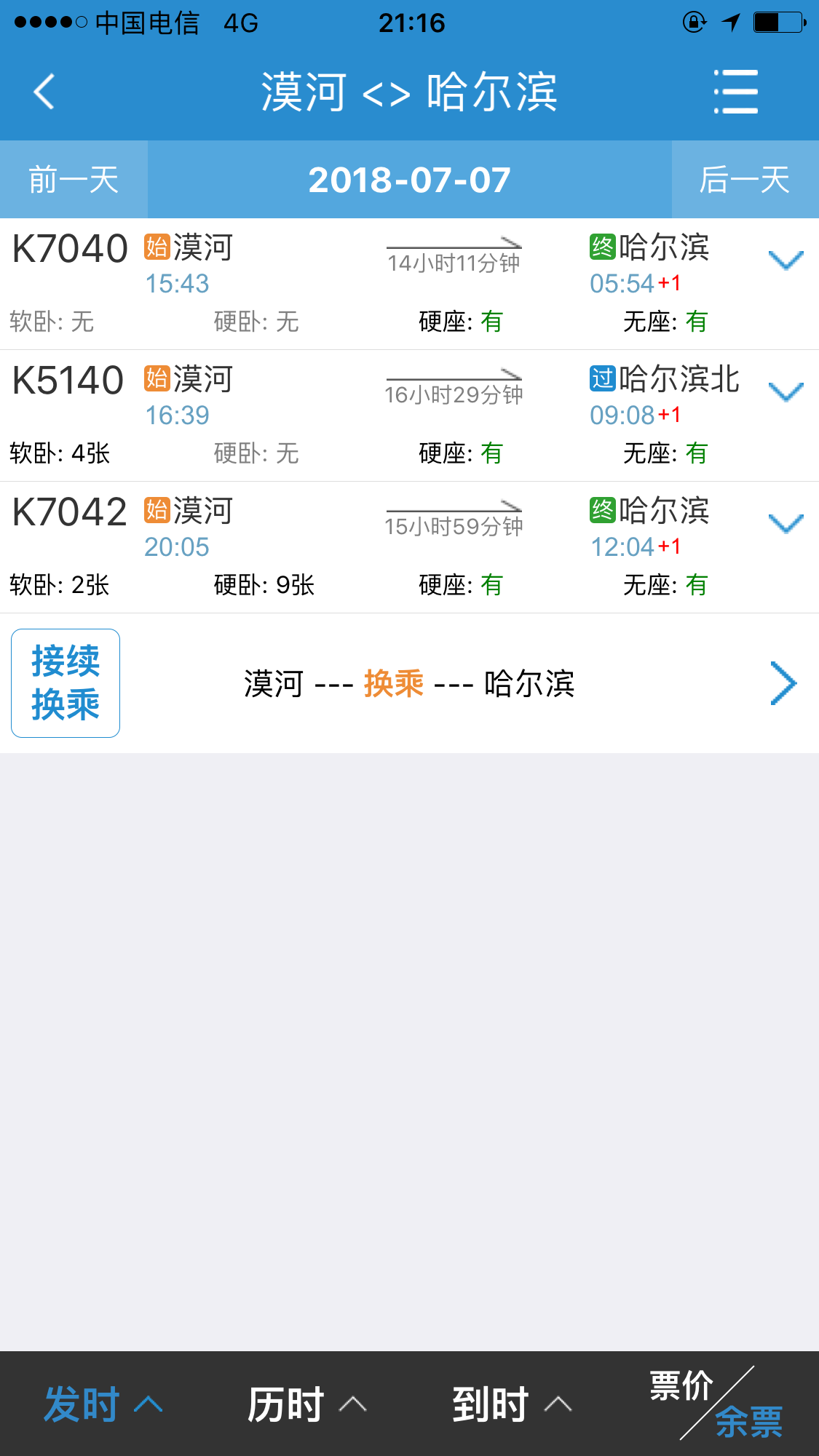The image size is (819, 1456).
Task: Open date picker 2018-07-07
Action: point(409,180)
